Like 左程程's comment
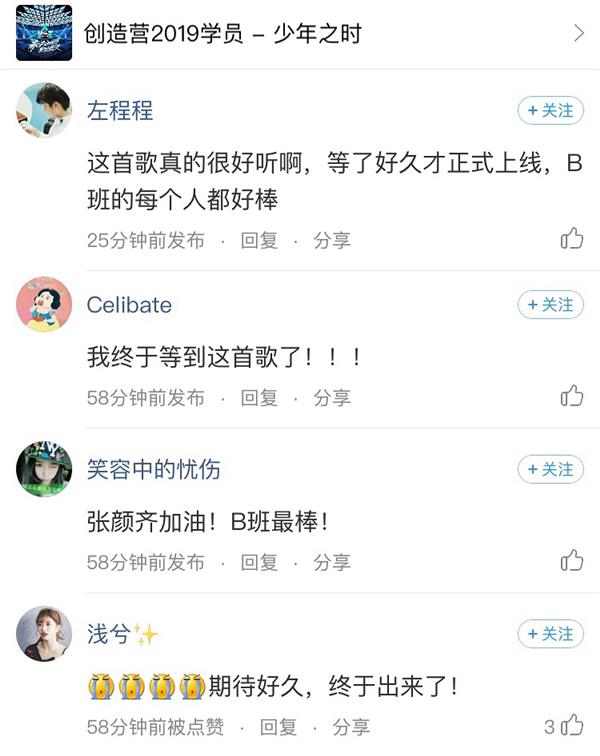Viewport: 600px width, 756px height. coord(572,239)
